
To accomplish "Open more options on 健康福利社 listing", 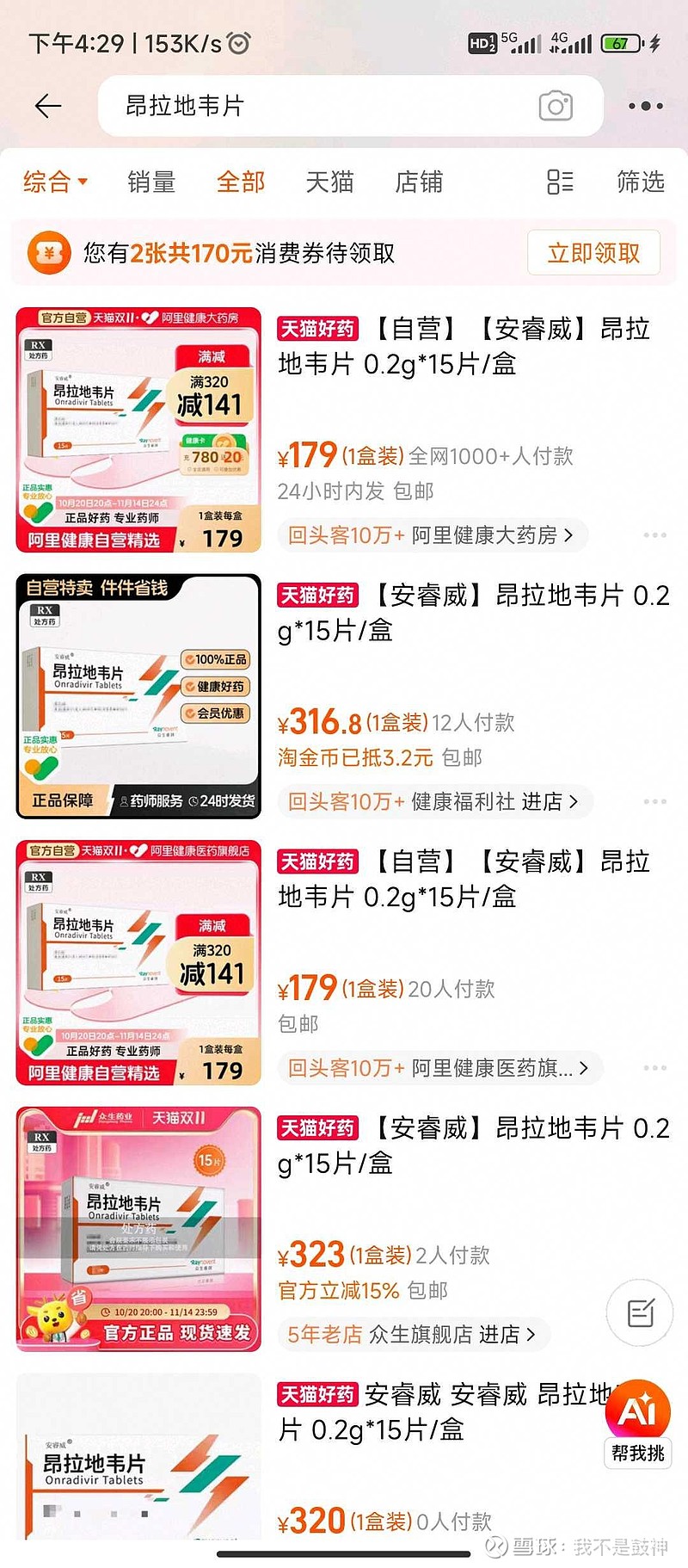I will tap(654, 800).
